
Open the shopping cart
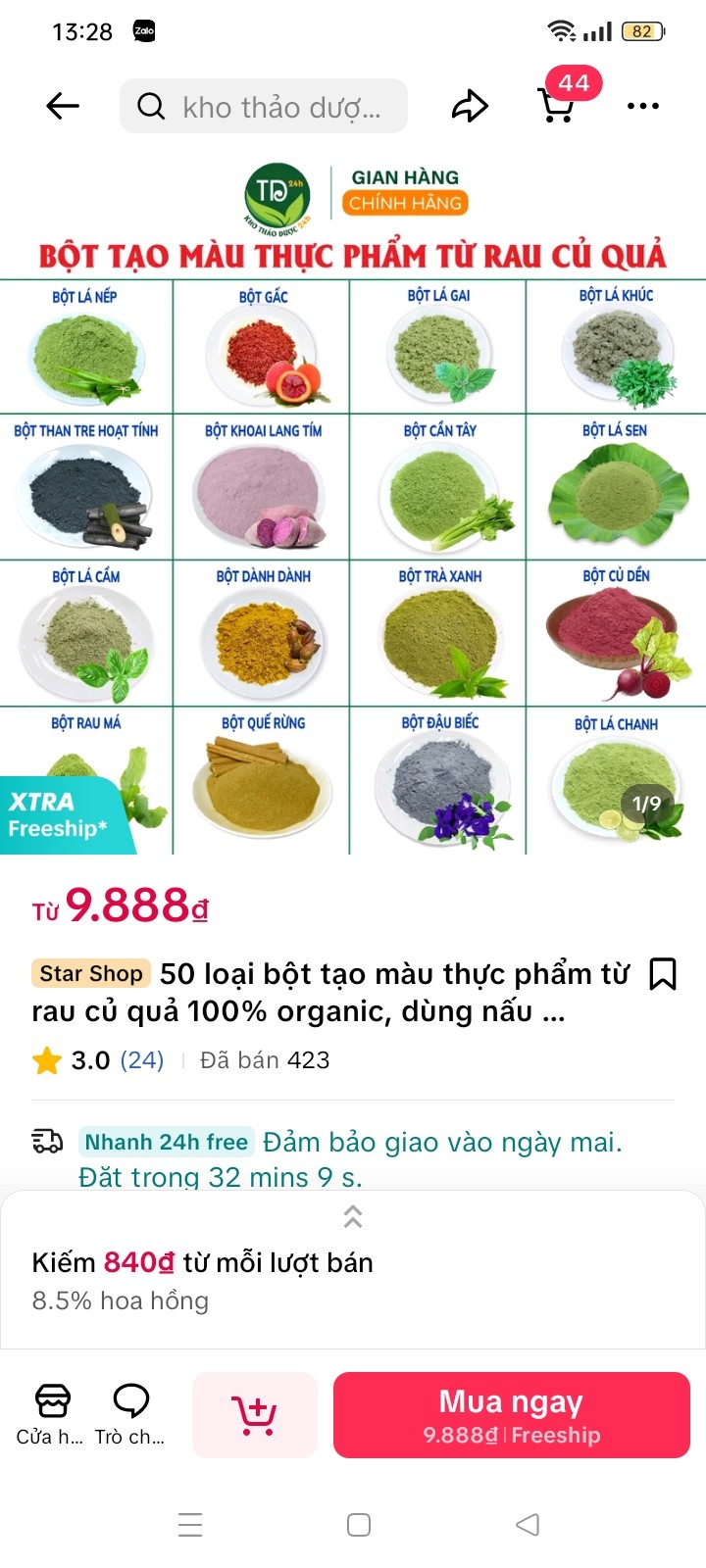pos(558,104)
